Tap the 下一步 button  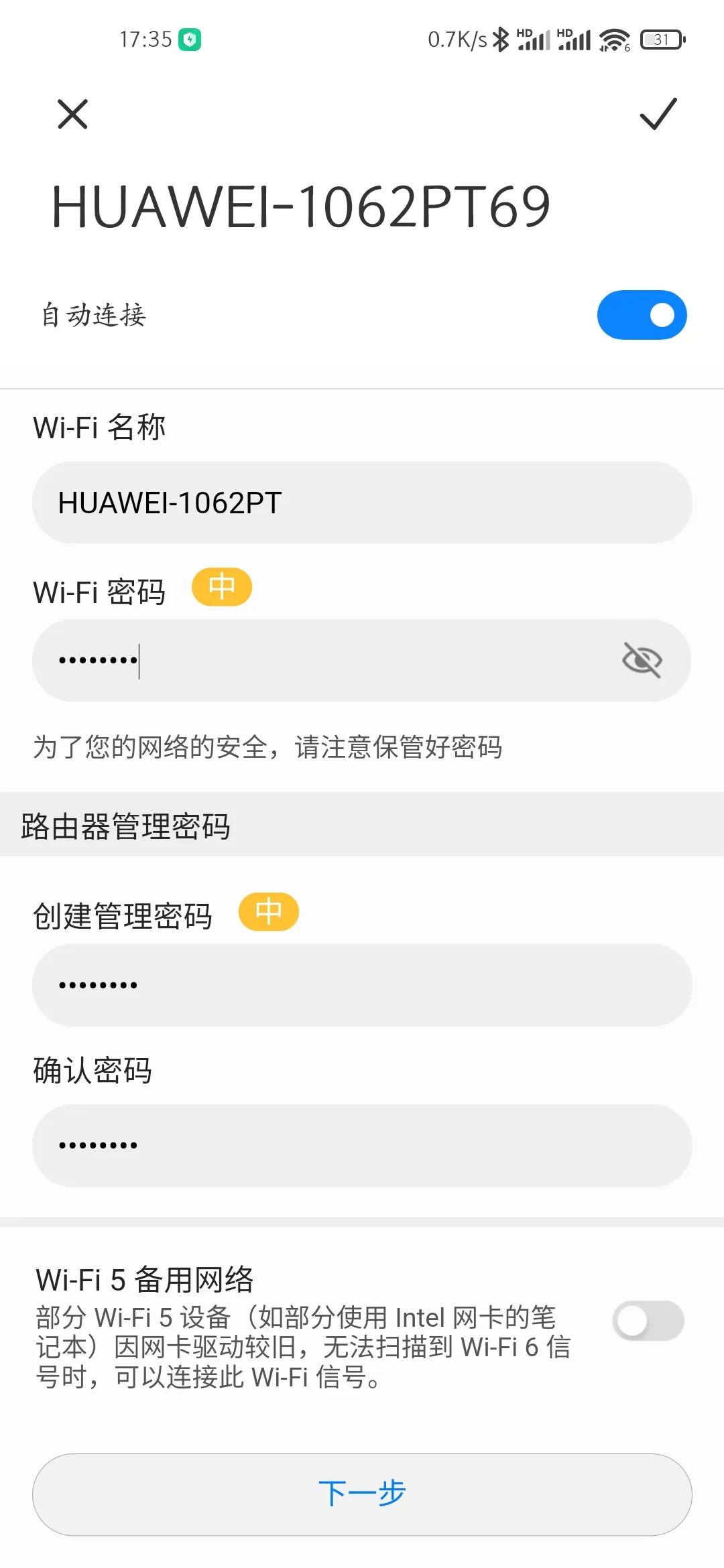(x=362, y=1492)
